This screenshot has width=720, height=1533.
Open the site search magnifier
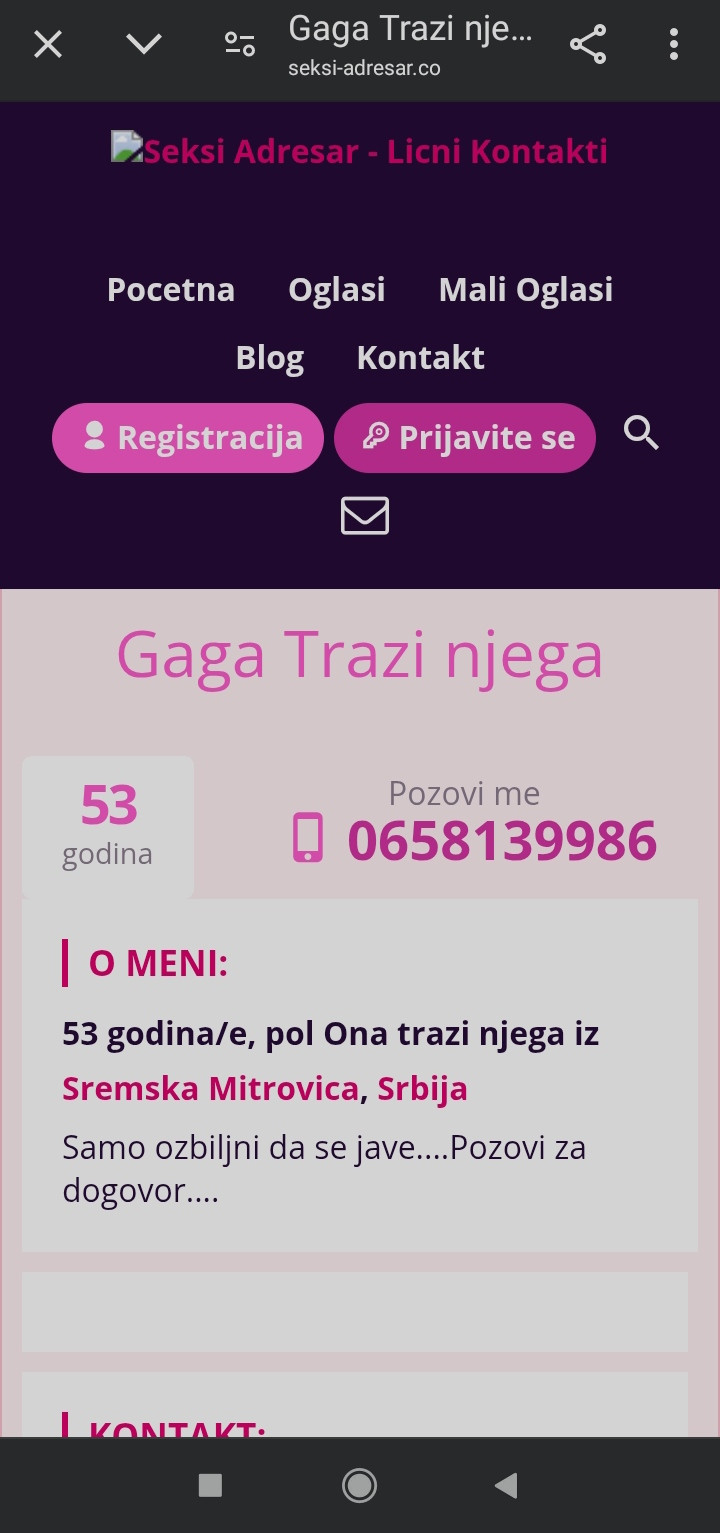[641, 433]
